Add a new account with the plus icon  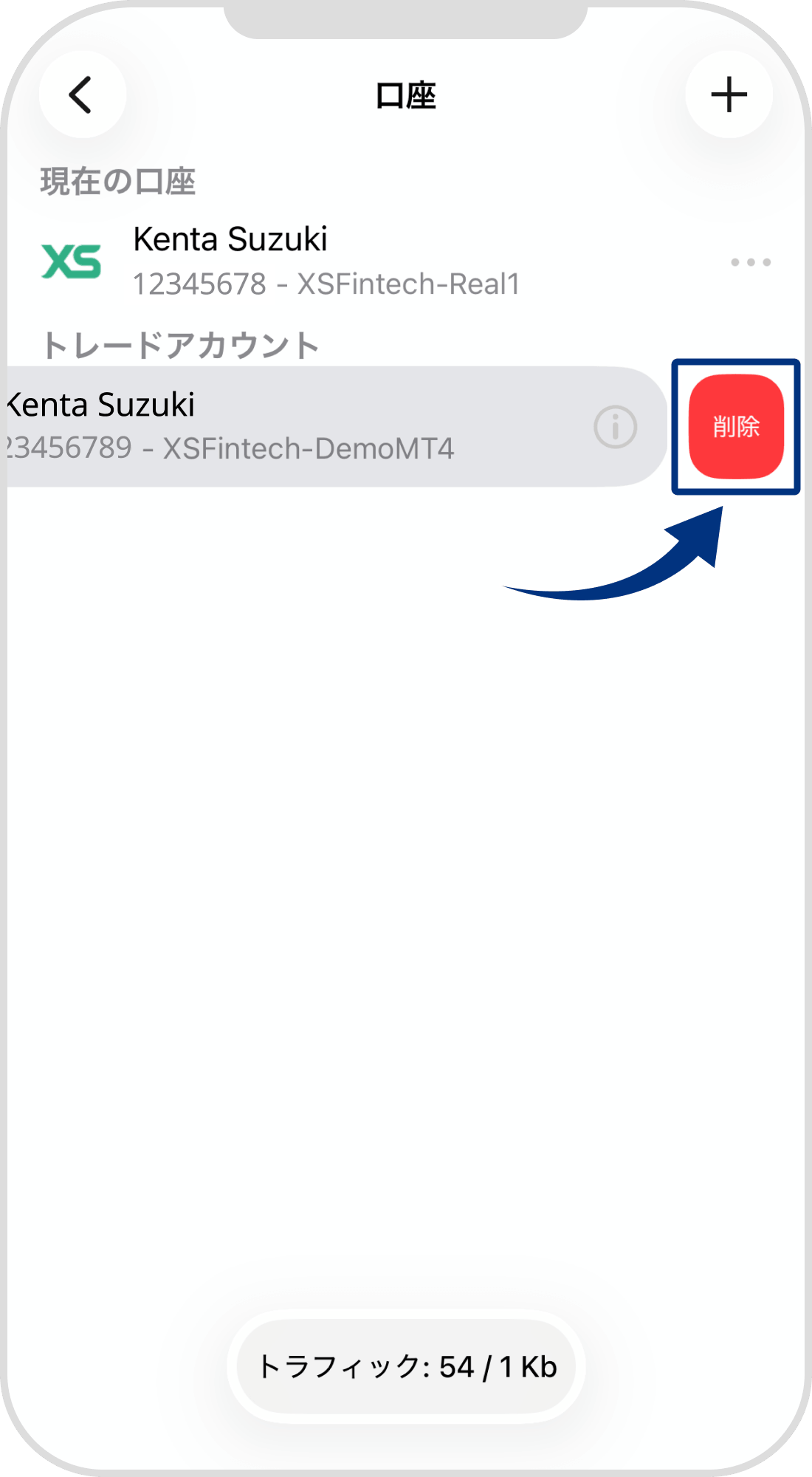[729, 95]
